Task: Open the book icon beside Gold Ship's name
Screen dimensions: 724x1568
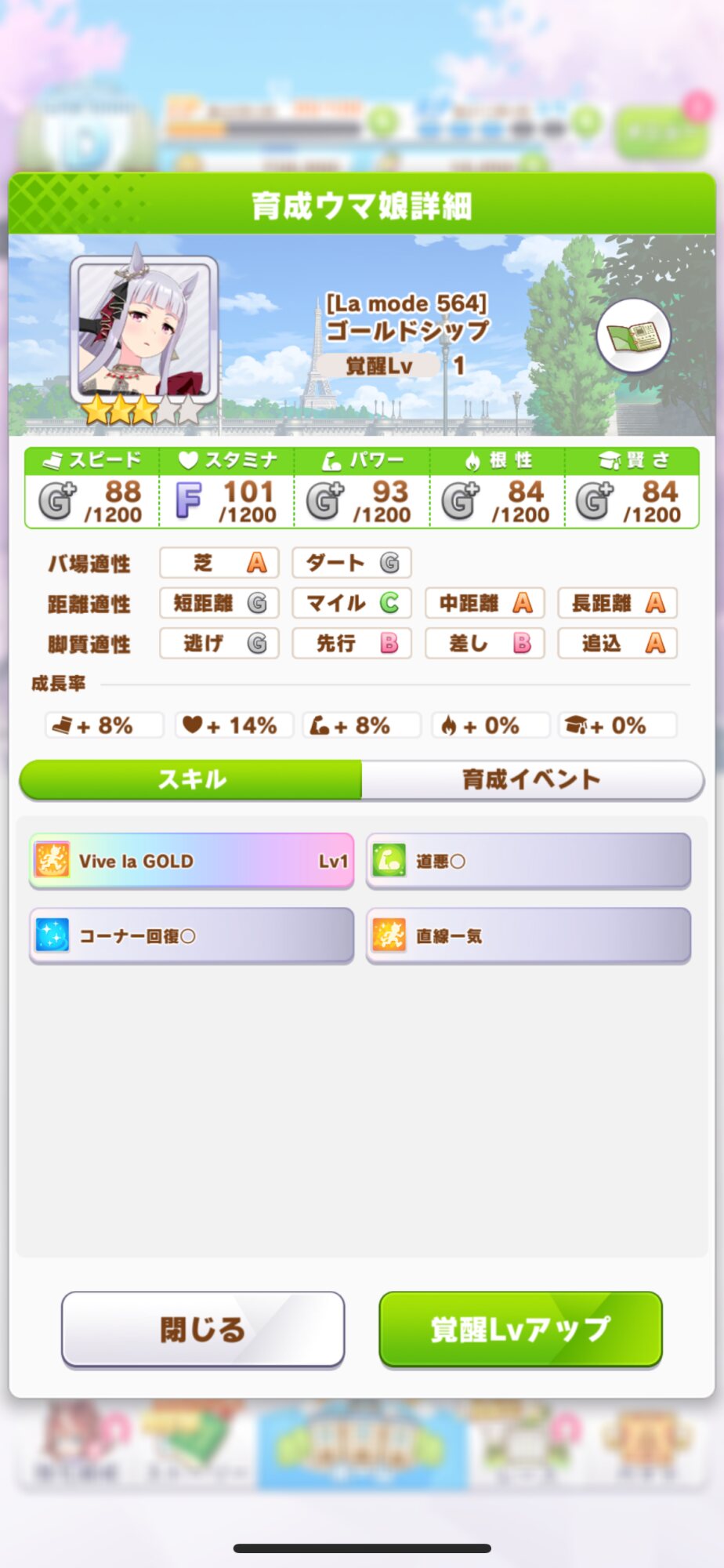Action: pyautogui.click(x=633, y=336)
